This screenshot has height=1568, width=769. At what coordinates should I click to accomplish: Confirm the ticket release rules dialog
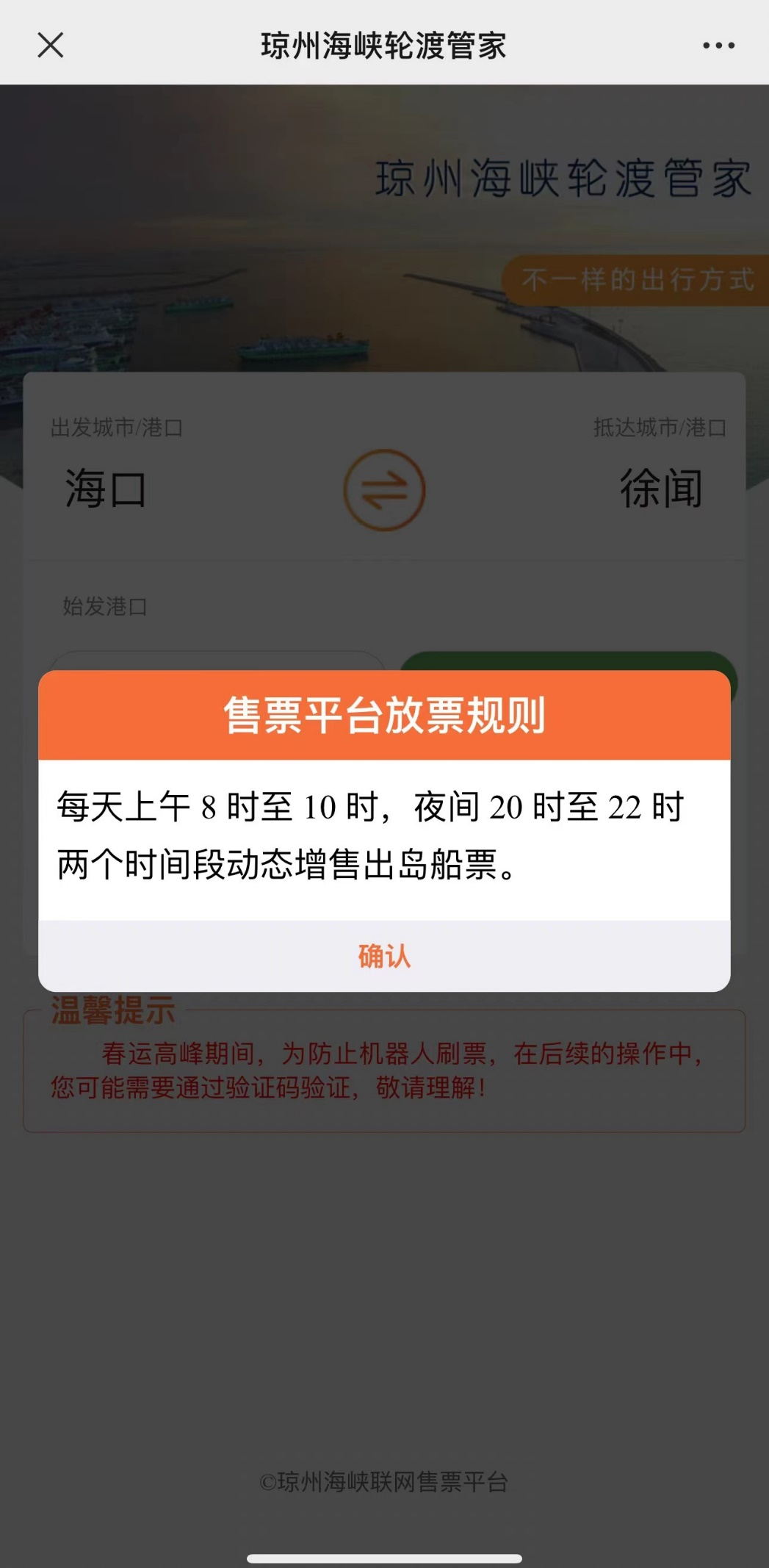(384, 956)
